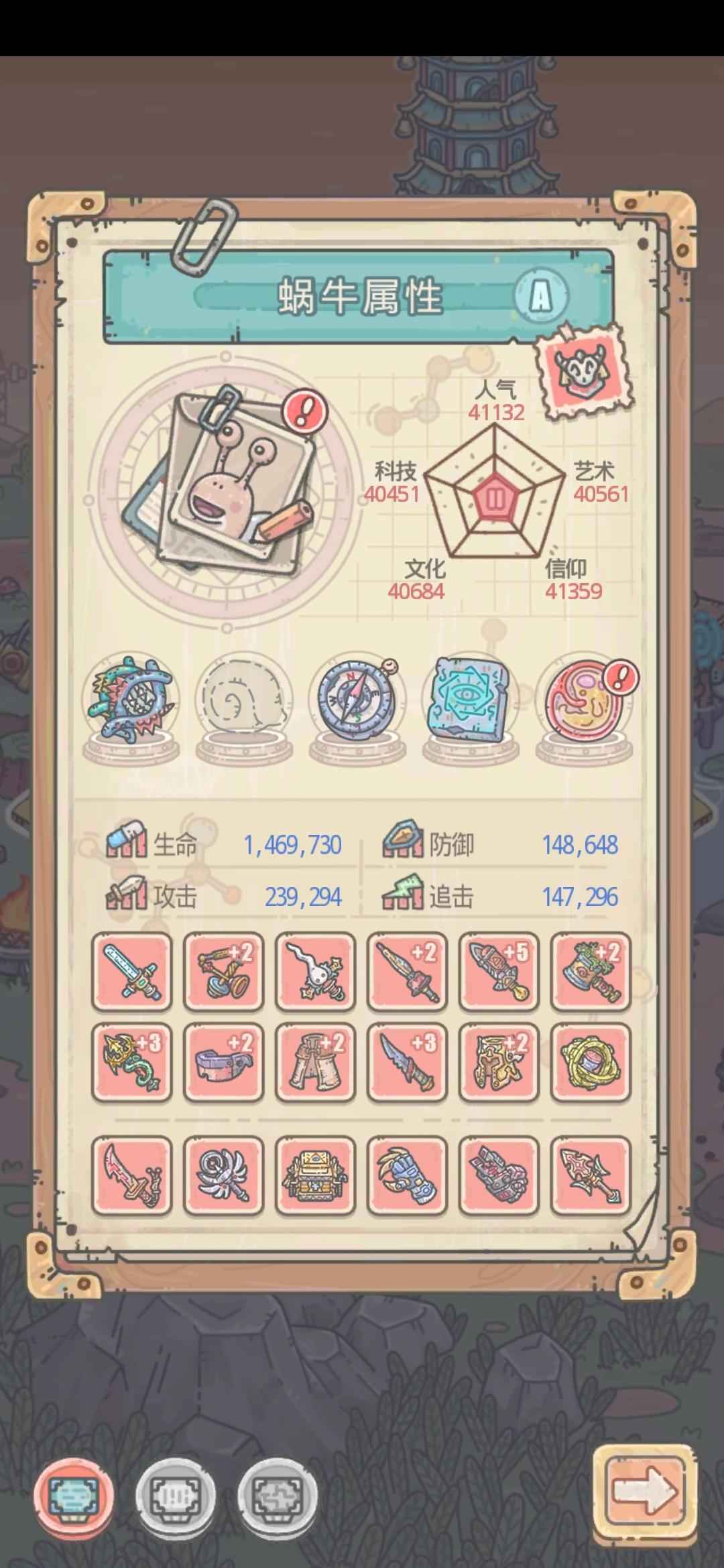Open the golden ring equipment slot
The height and width of the screenshot is (1568, 724).
point(591,1063)
